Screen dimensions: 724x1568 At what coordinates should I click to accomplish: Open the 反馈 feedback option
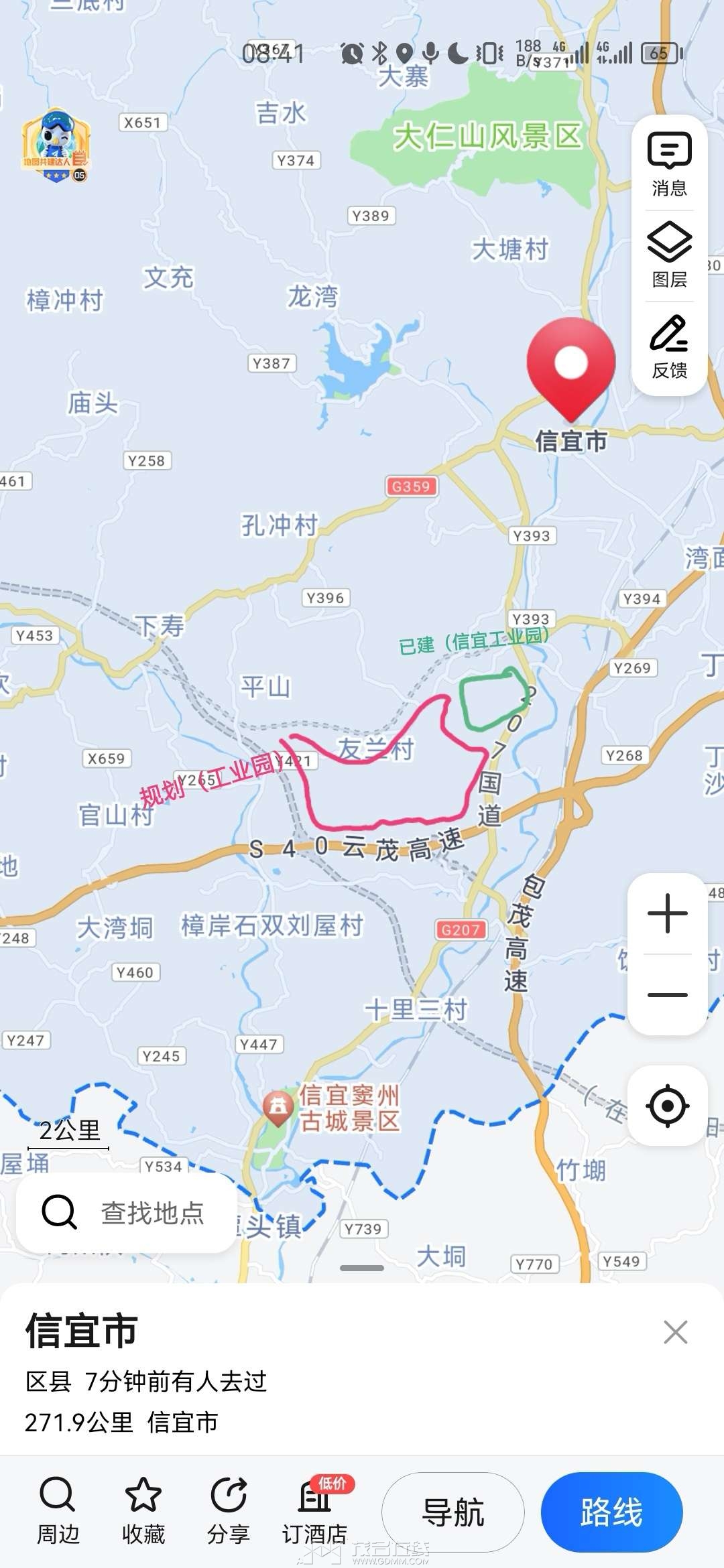pos(669,347)
